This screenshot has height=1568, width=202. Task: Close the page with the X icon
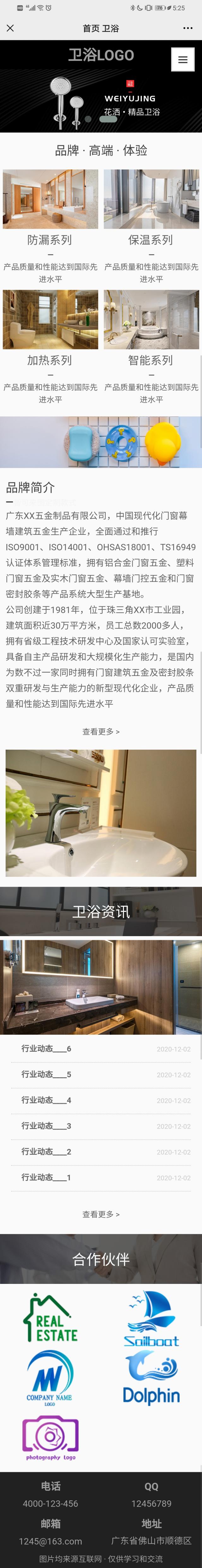tap(10, 28)
